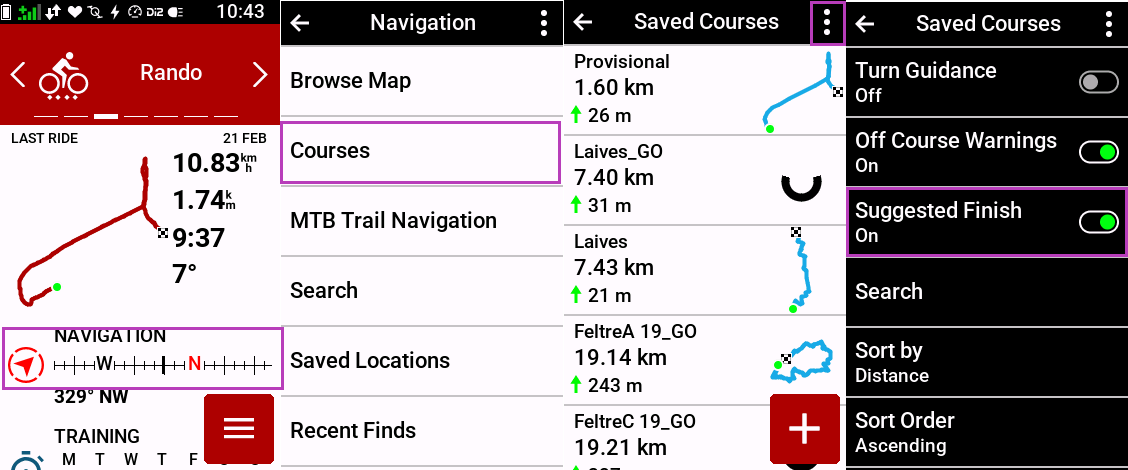
Task: Open overflow menu on the Navigation screen
Action: coord(543,22)
